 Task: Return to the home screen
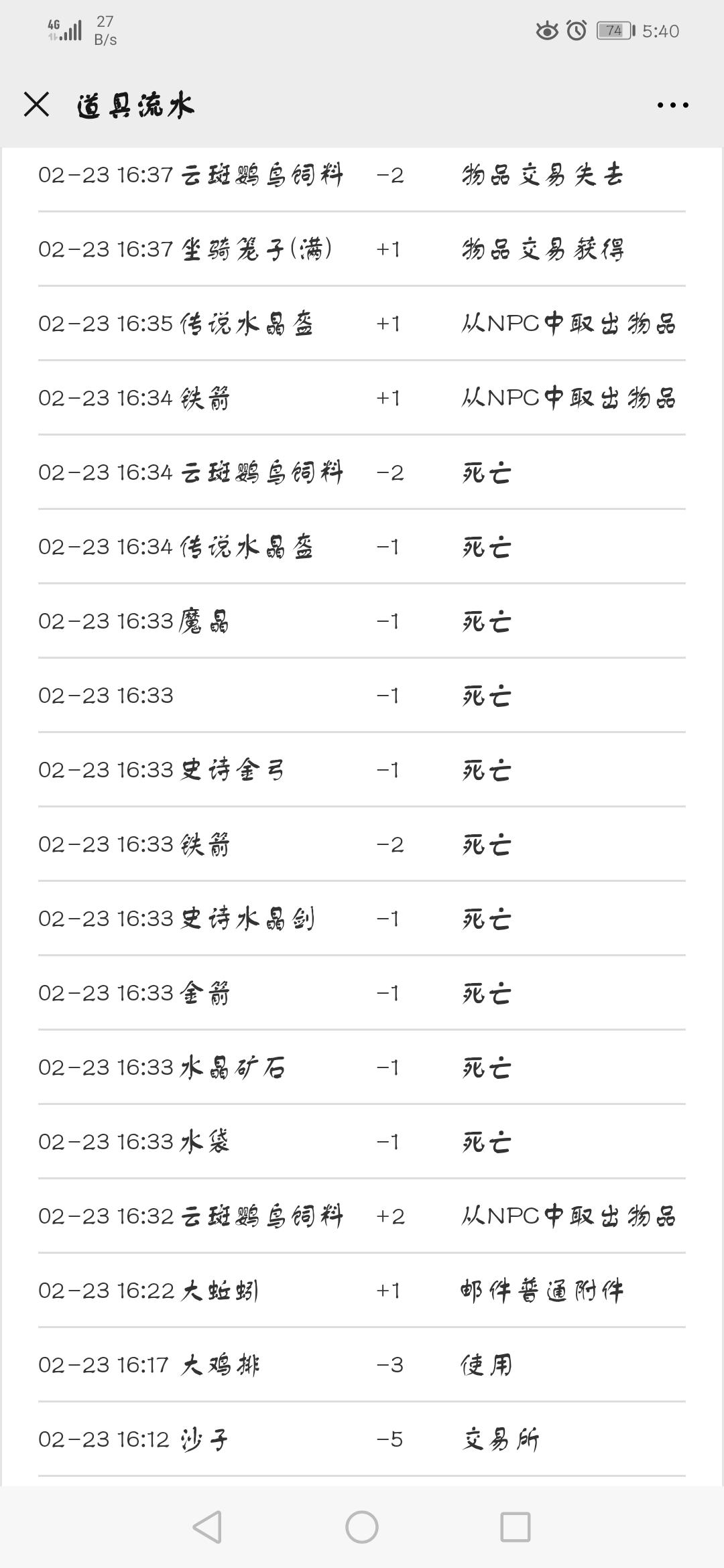pyautogui.click(x=362, y=1527)
